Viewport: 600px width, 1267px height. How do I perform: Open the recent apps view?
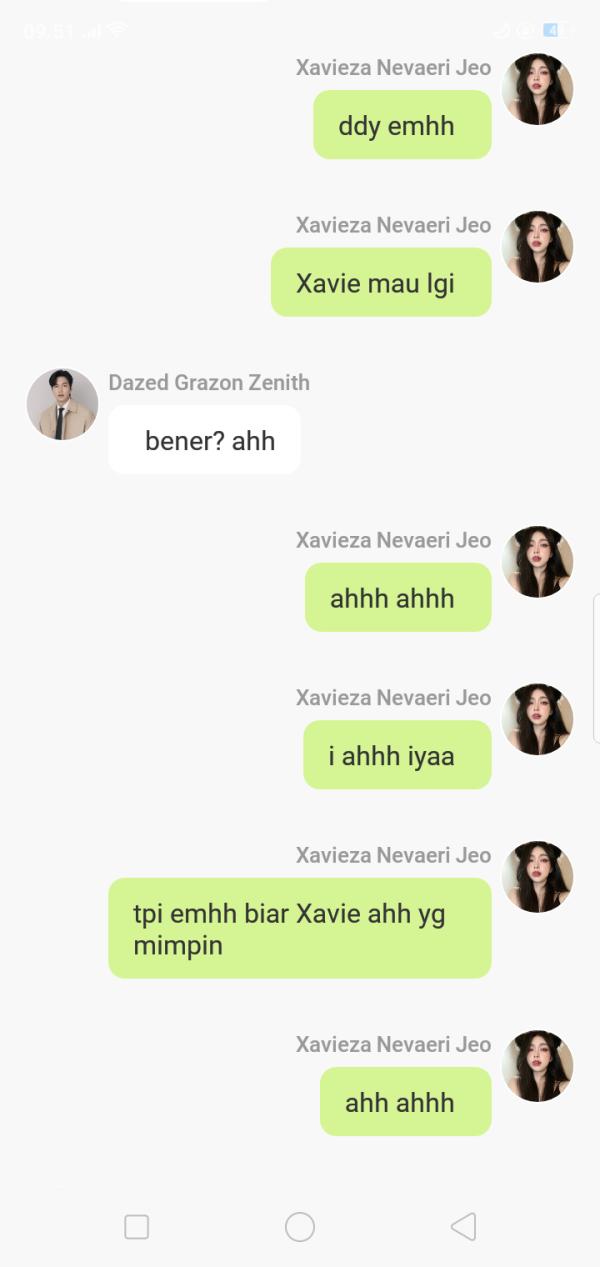point(137,1227)
